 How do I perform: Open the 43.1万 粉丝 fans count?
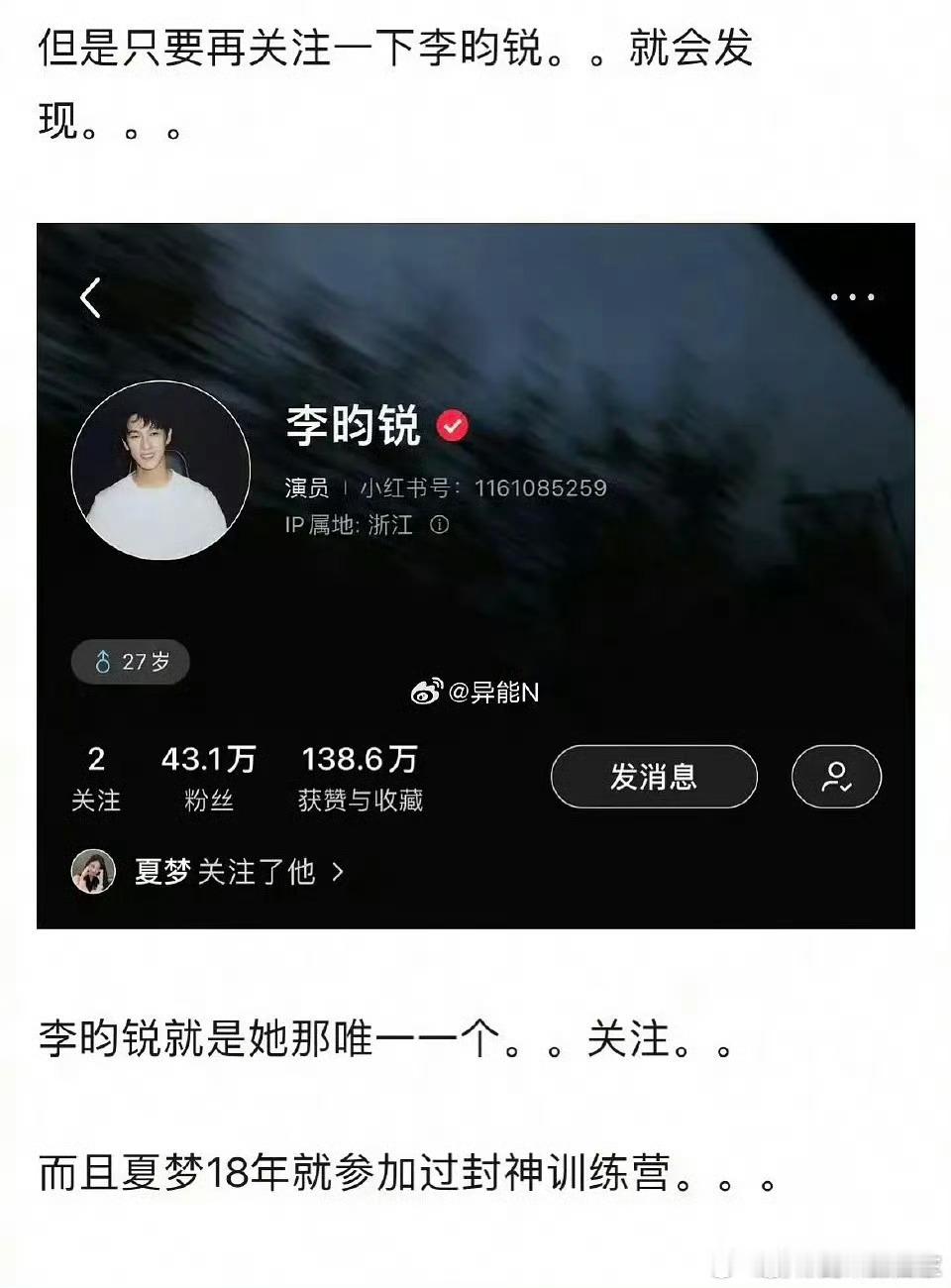pos(208,778)
